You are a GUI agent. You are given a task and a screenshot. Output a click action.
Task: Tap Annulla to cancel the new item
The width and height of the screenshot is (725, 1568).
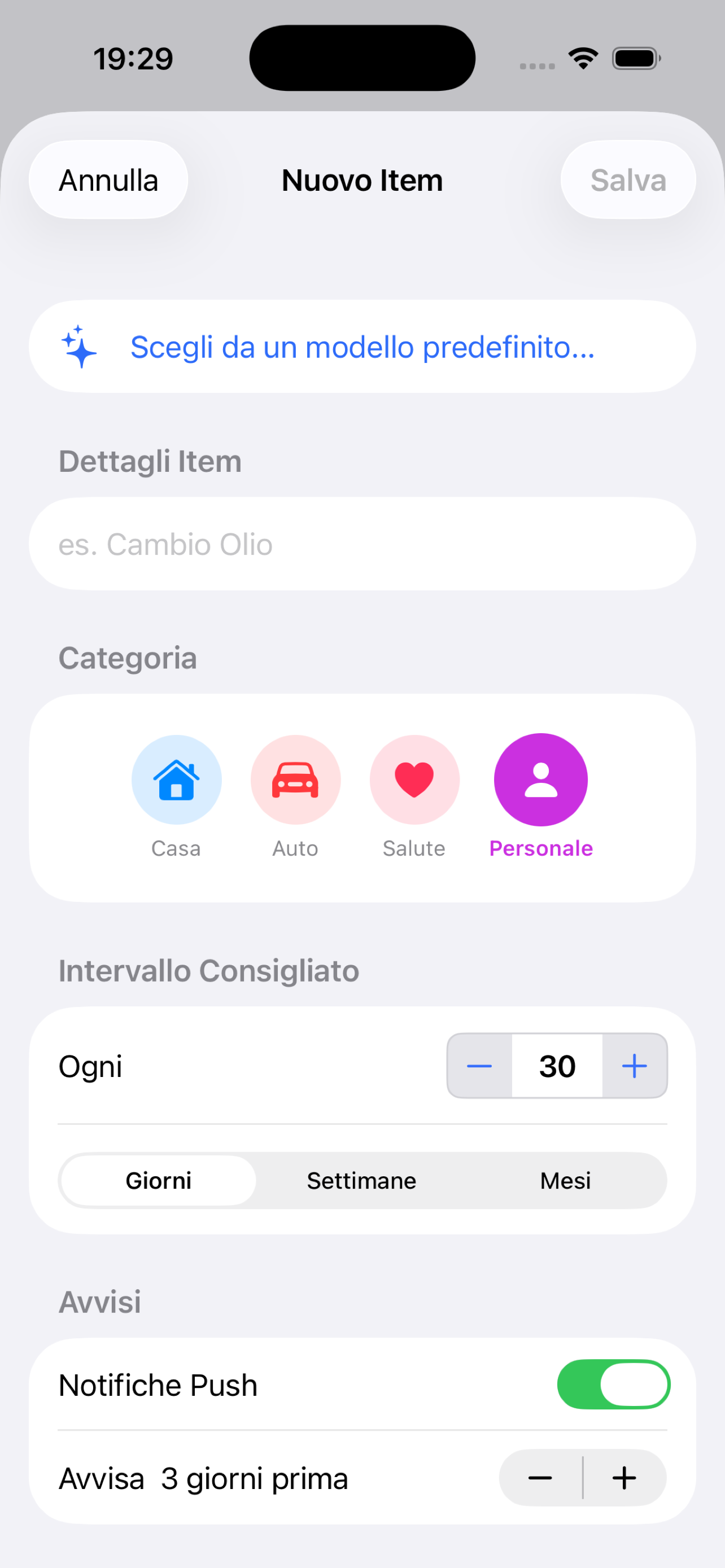tap(108, 180)
